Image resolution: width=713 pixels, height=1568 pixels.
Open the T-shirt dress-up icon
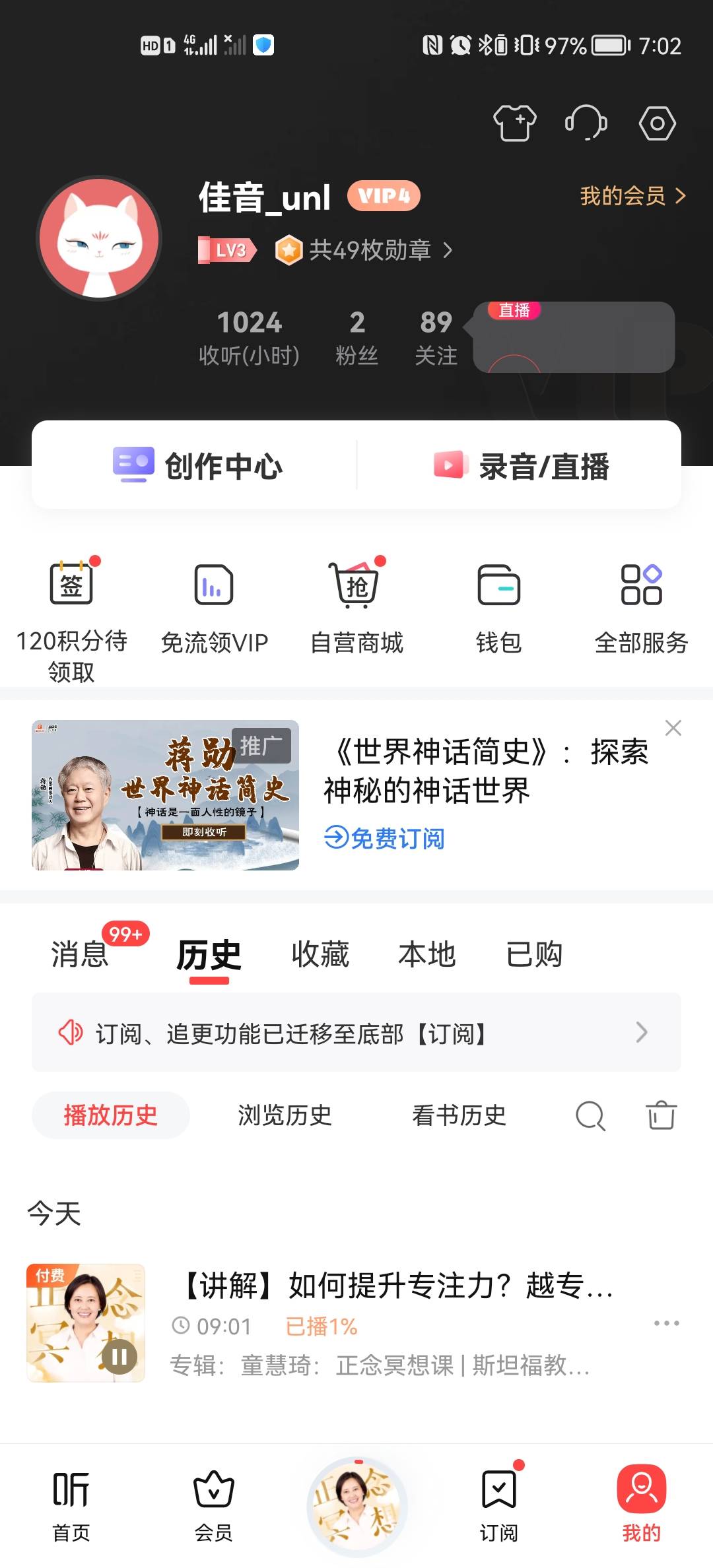(x=514, y=123)
